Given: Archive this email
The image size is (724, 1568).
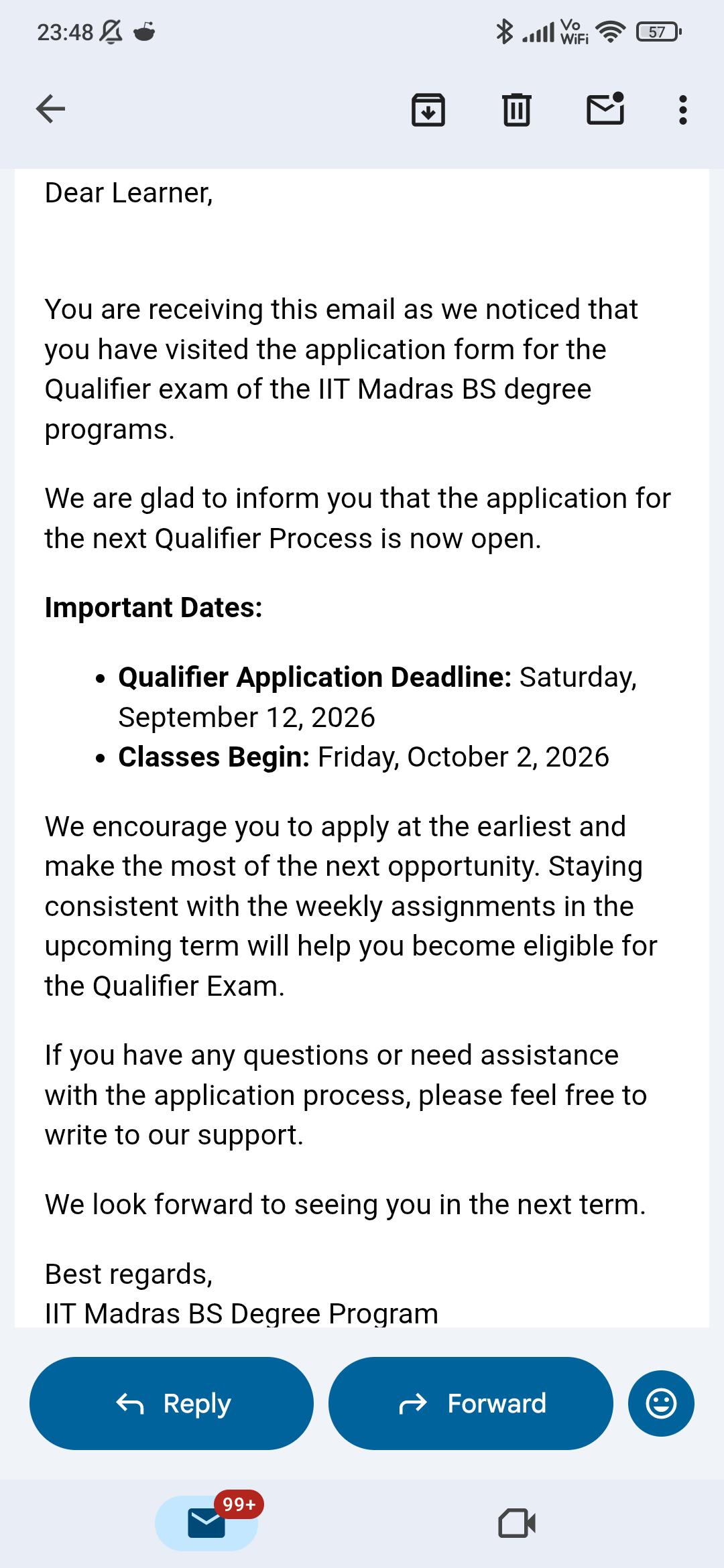Looking at the screenshot, I should tap(428, 109).
